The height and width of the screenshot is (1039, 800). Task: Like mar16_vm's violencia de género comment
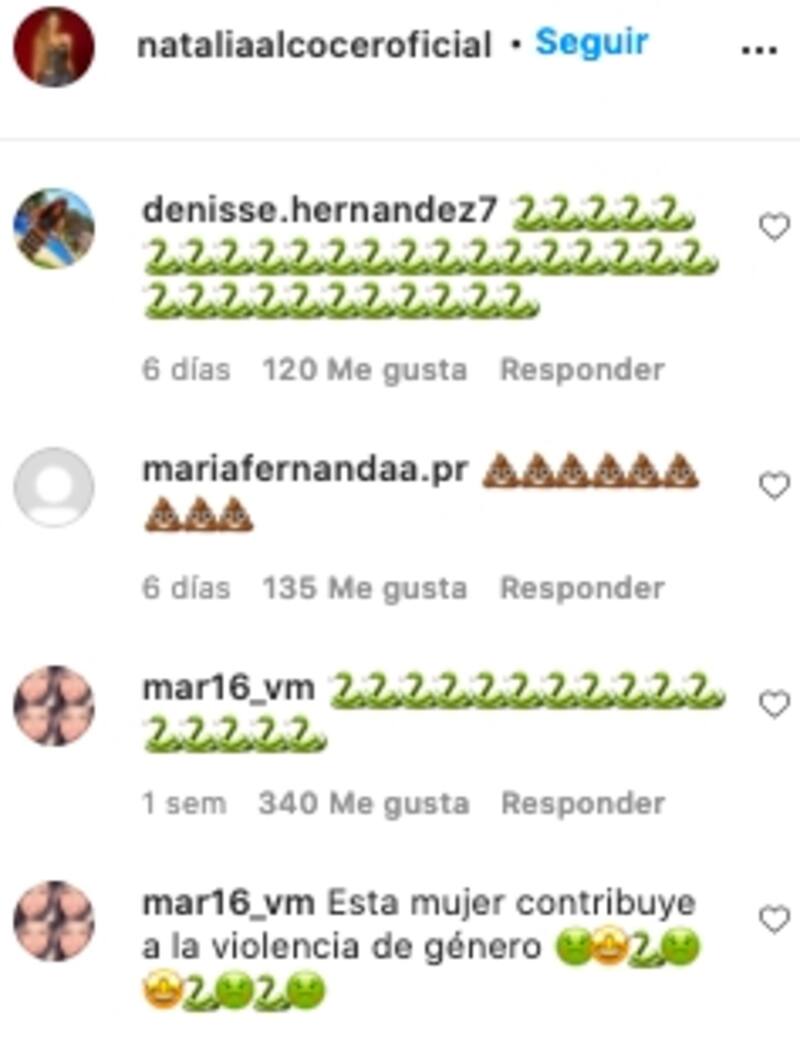[x=774, y=920]
